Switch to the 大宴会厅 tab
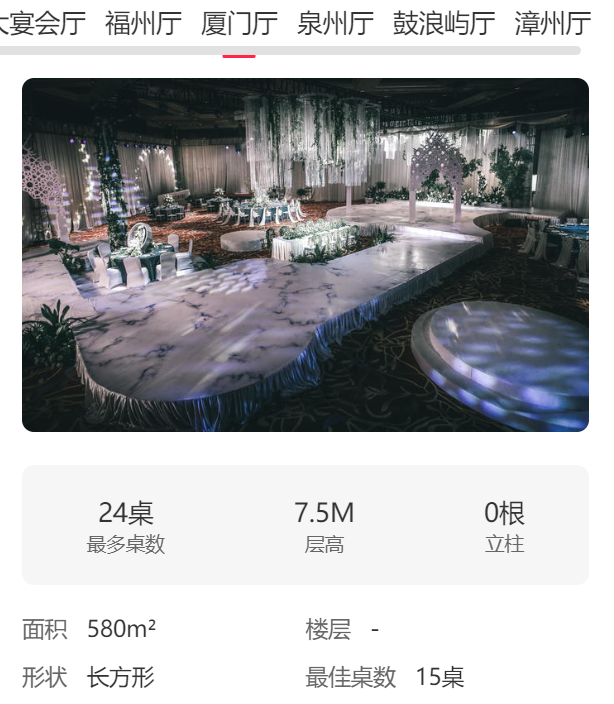 (42, 22)
